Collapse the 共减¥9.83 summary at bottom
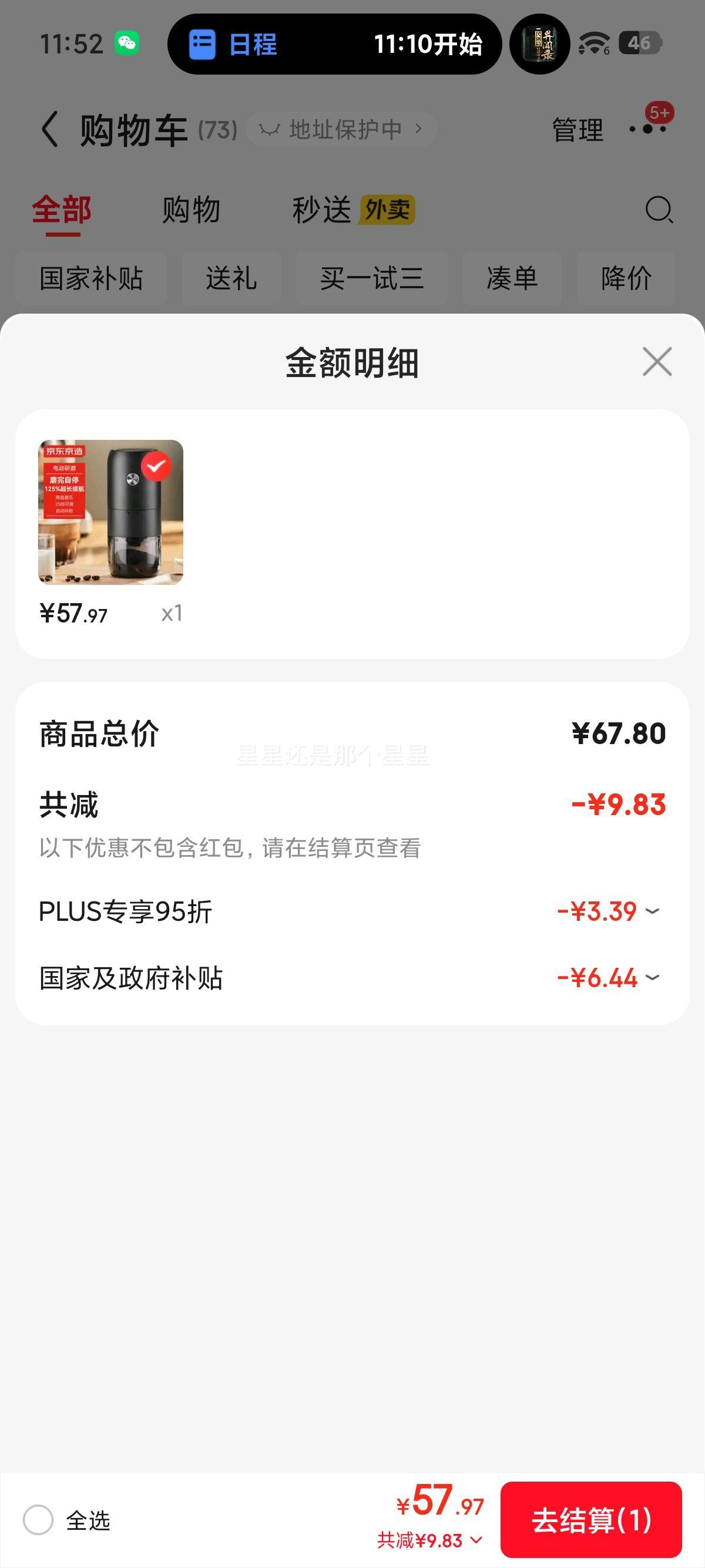 (429, 1540)
